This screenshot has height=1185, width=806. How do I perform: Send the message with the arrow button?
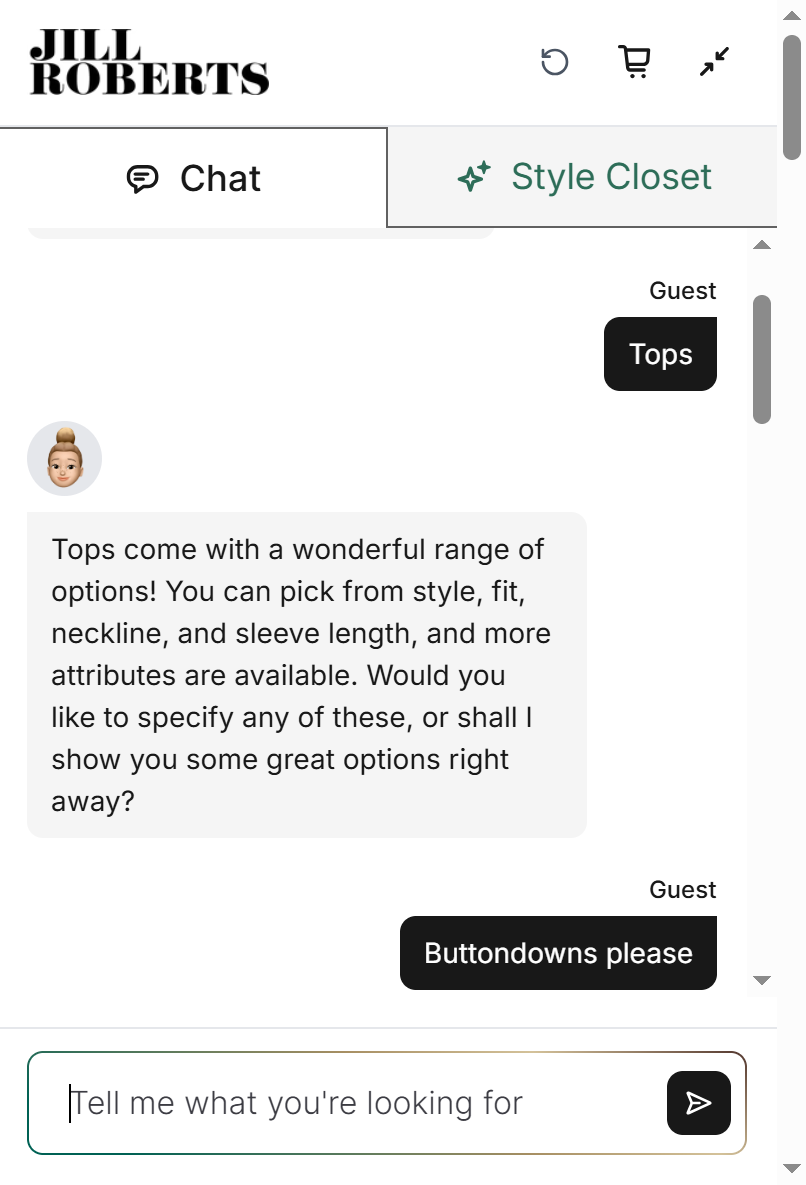[x=698, y=1103]
